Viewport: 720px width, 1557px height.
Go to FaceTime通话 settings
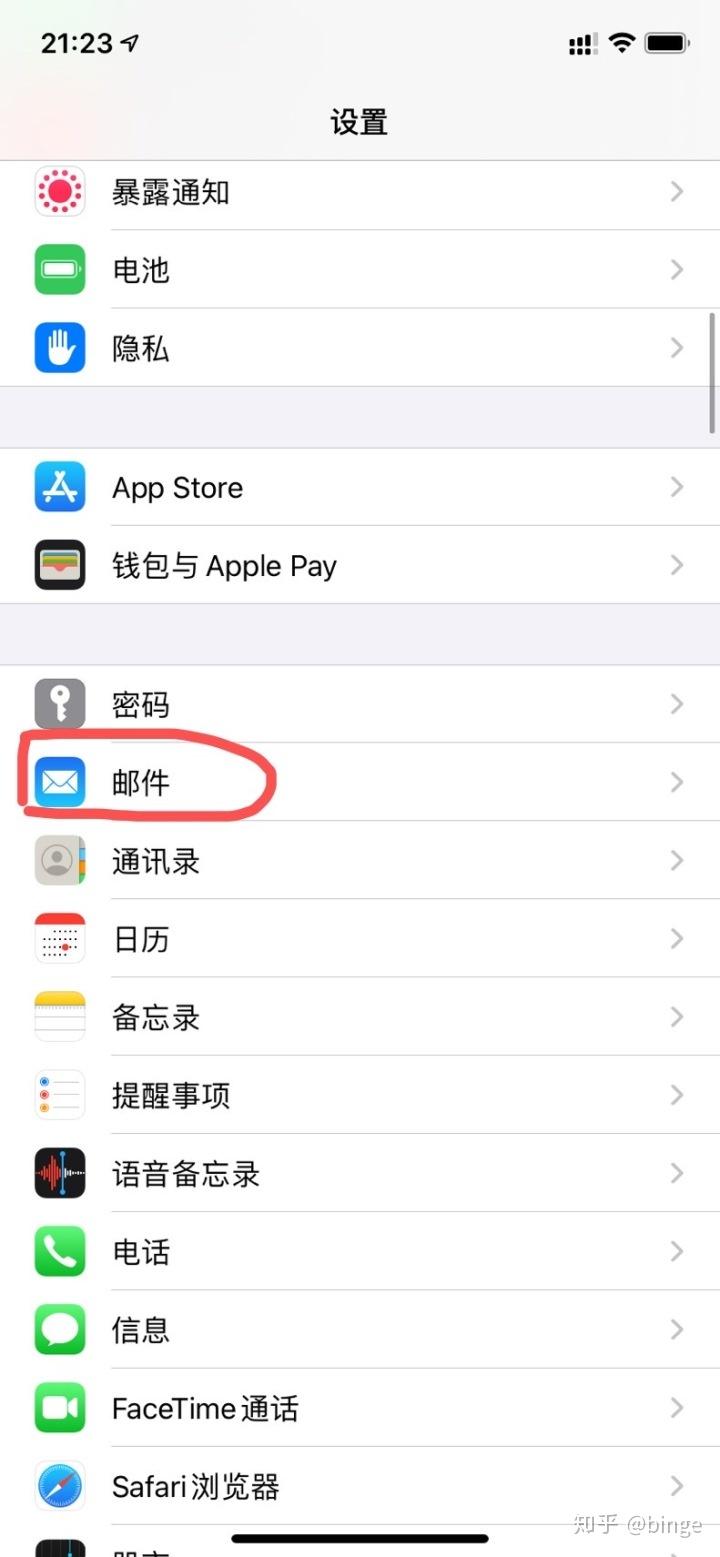(360, 1408)
